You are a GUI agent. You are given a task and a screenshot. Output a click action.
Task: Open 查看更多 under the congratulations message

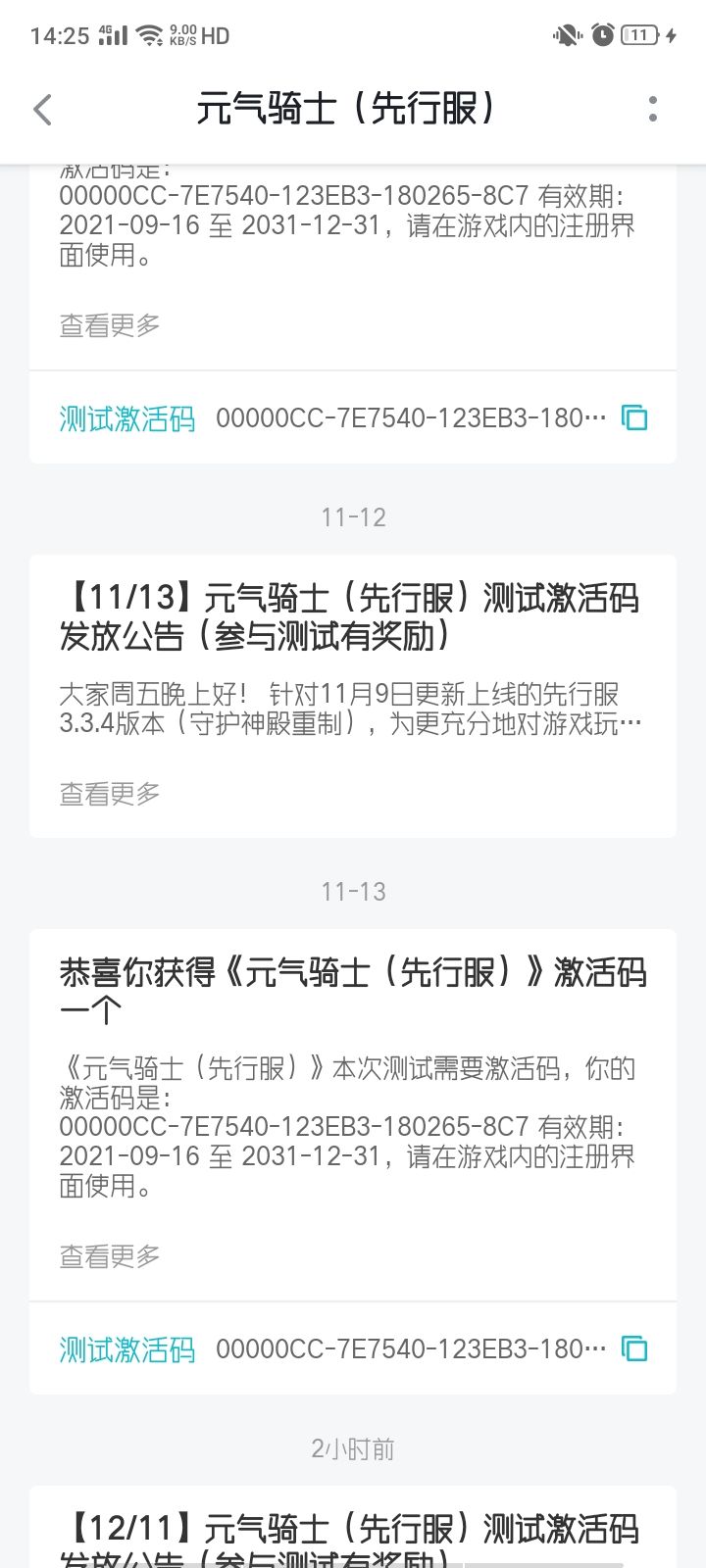[x=109, y=1255]
